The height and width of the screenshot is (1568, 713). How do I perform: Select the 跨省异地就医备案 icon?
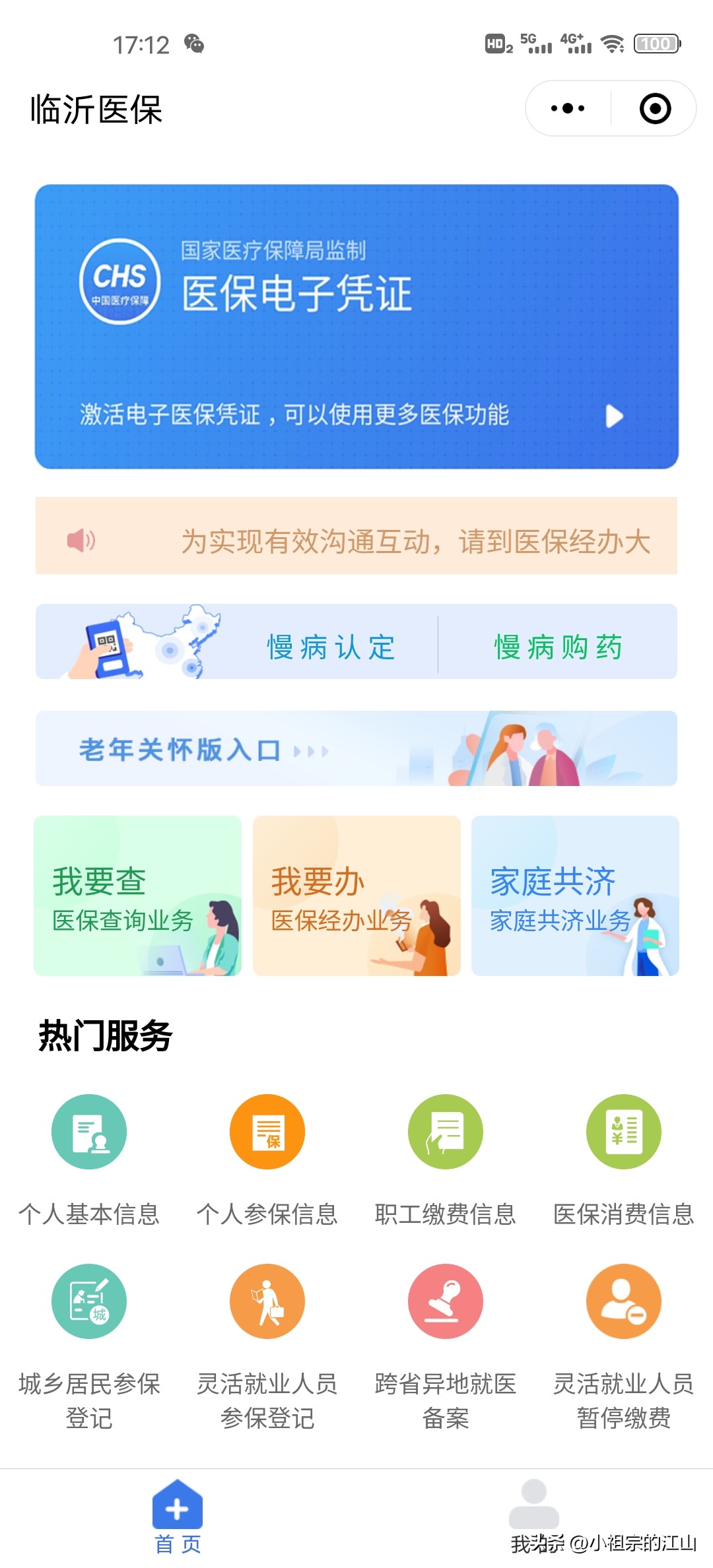tap(445, 1301)
